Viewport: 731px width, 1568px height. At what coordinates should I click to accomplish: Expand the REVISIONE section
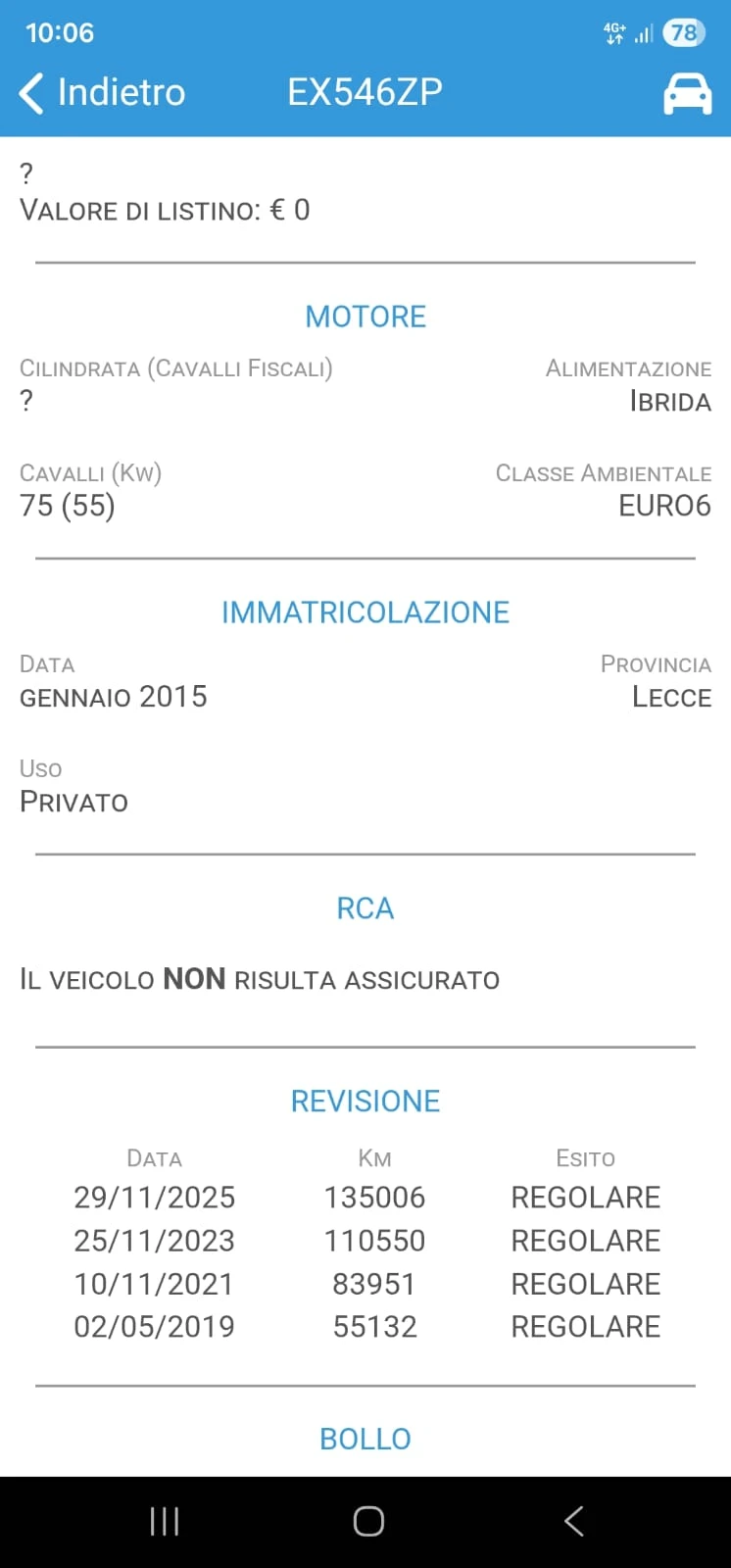pos(365,1100)
